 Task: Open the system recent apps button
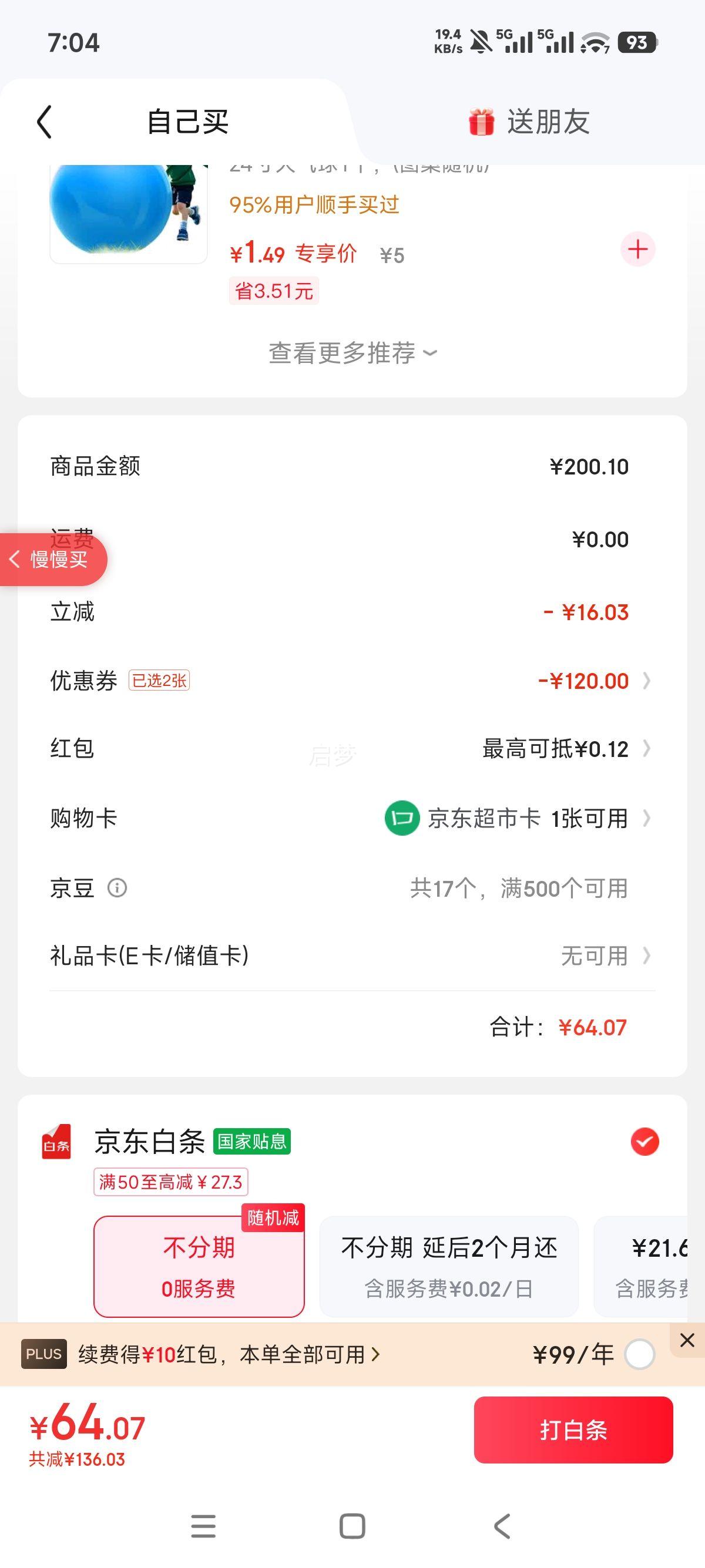click(x=203, y=1526)
